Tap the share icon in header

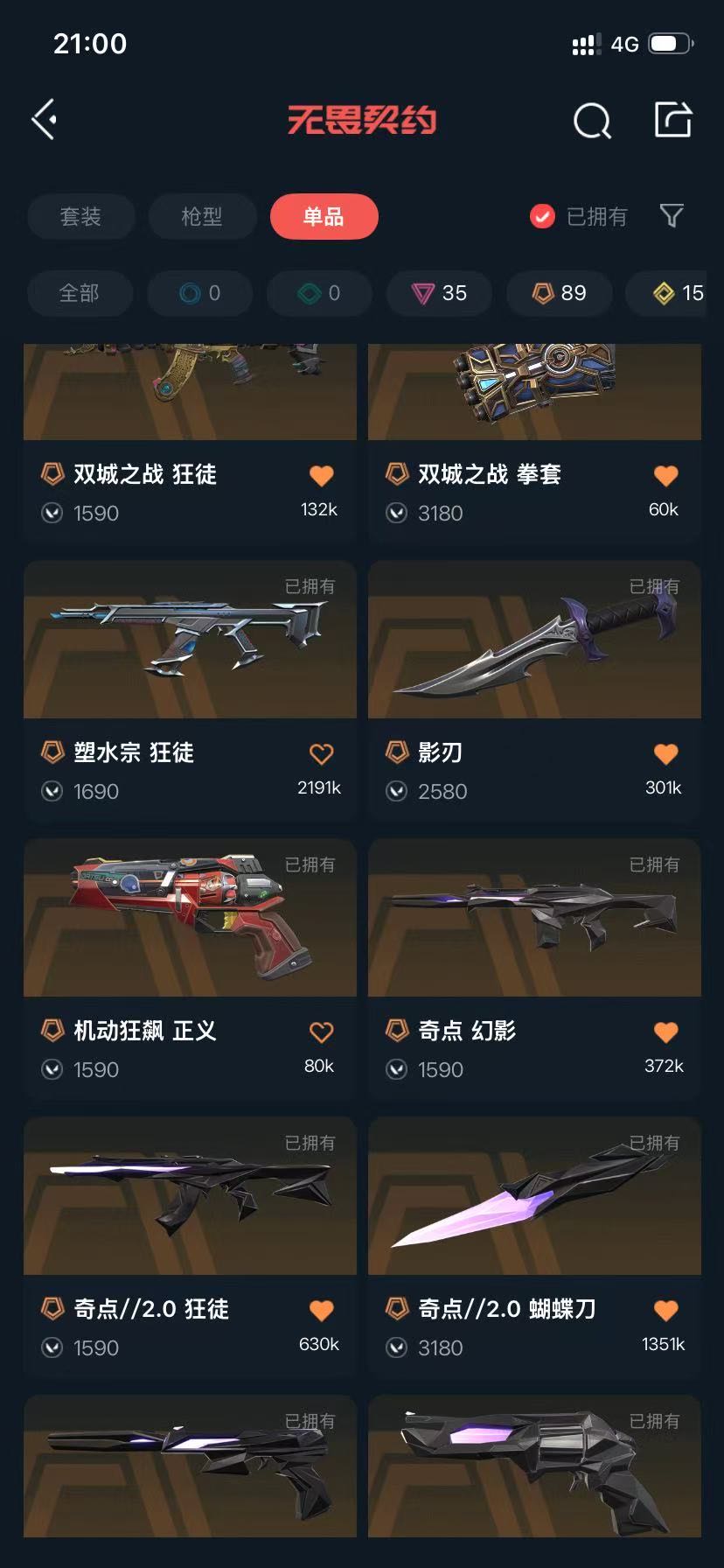tap(673, 120)
